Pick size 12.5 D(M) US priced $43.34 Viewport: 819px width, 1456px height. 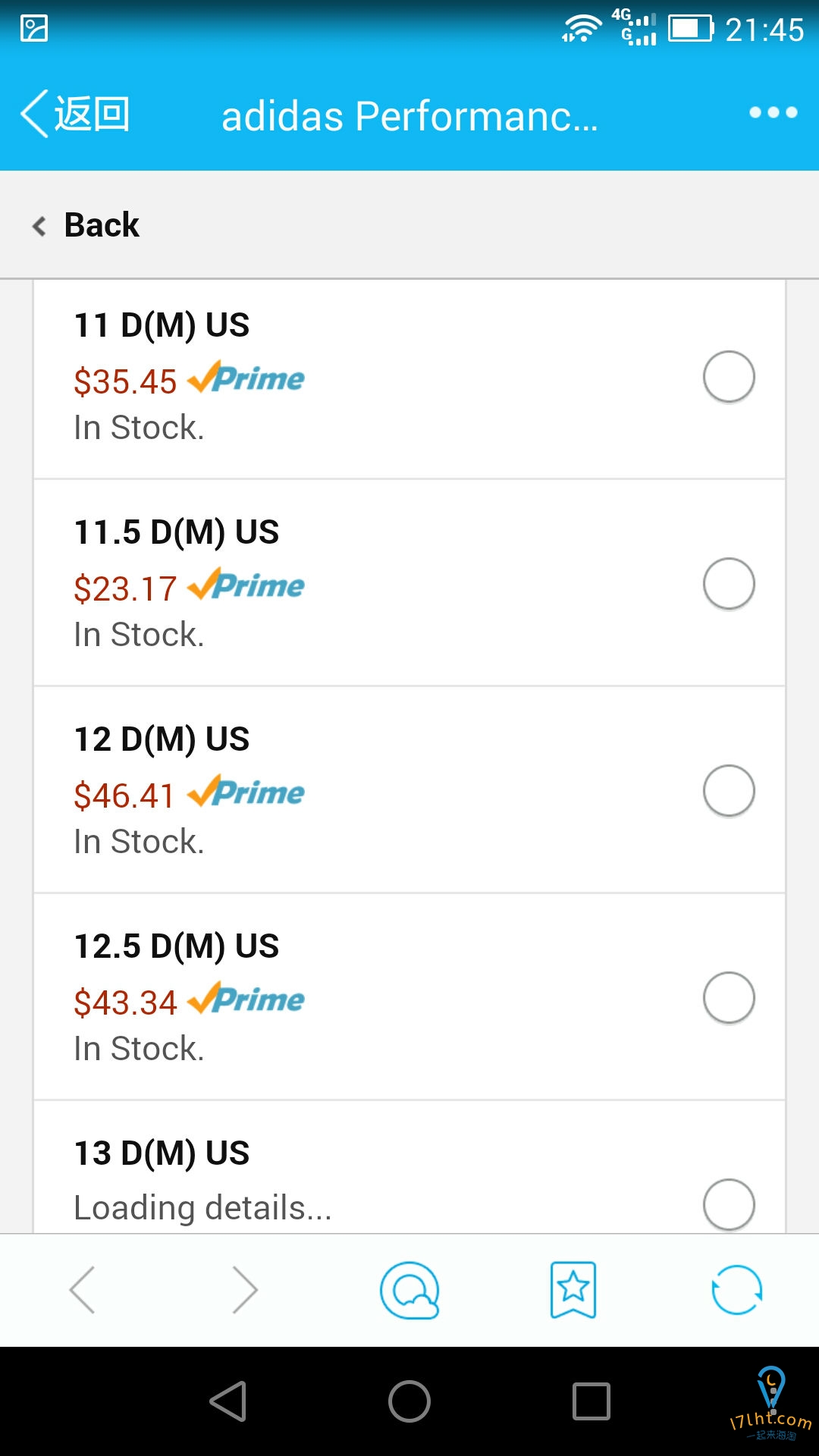[728, 997]
